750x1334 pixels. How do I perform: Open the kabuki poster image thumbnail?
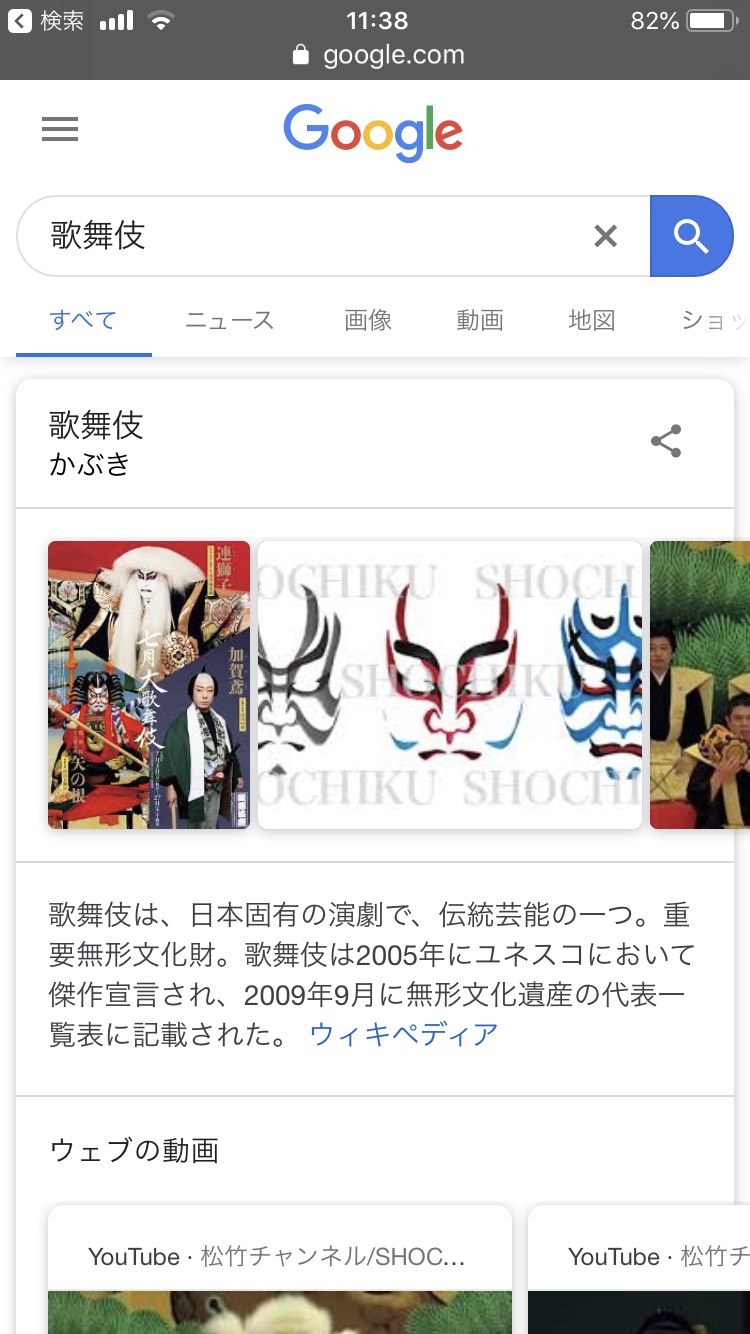(149, 685)
